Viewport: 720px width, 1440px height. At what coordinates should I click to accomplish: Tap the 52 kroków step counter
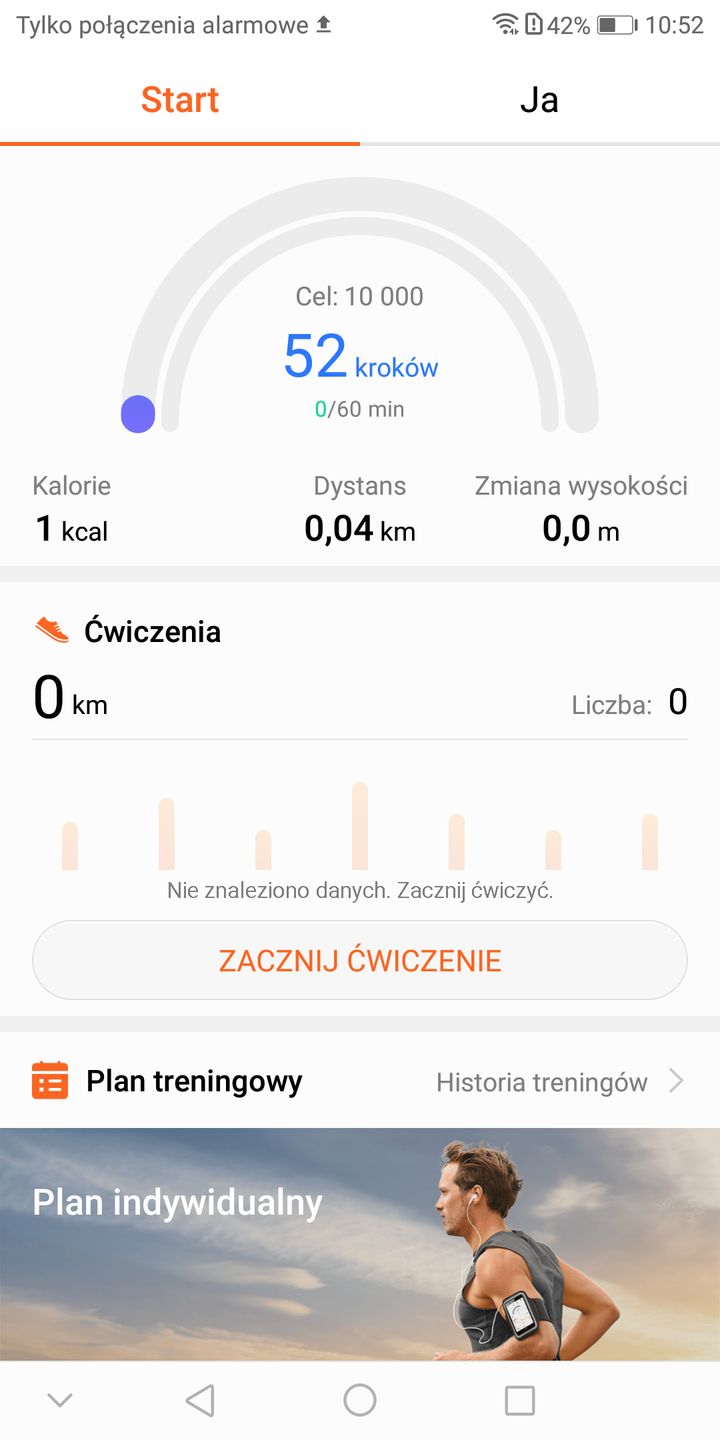click(360, 360)
